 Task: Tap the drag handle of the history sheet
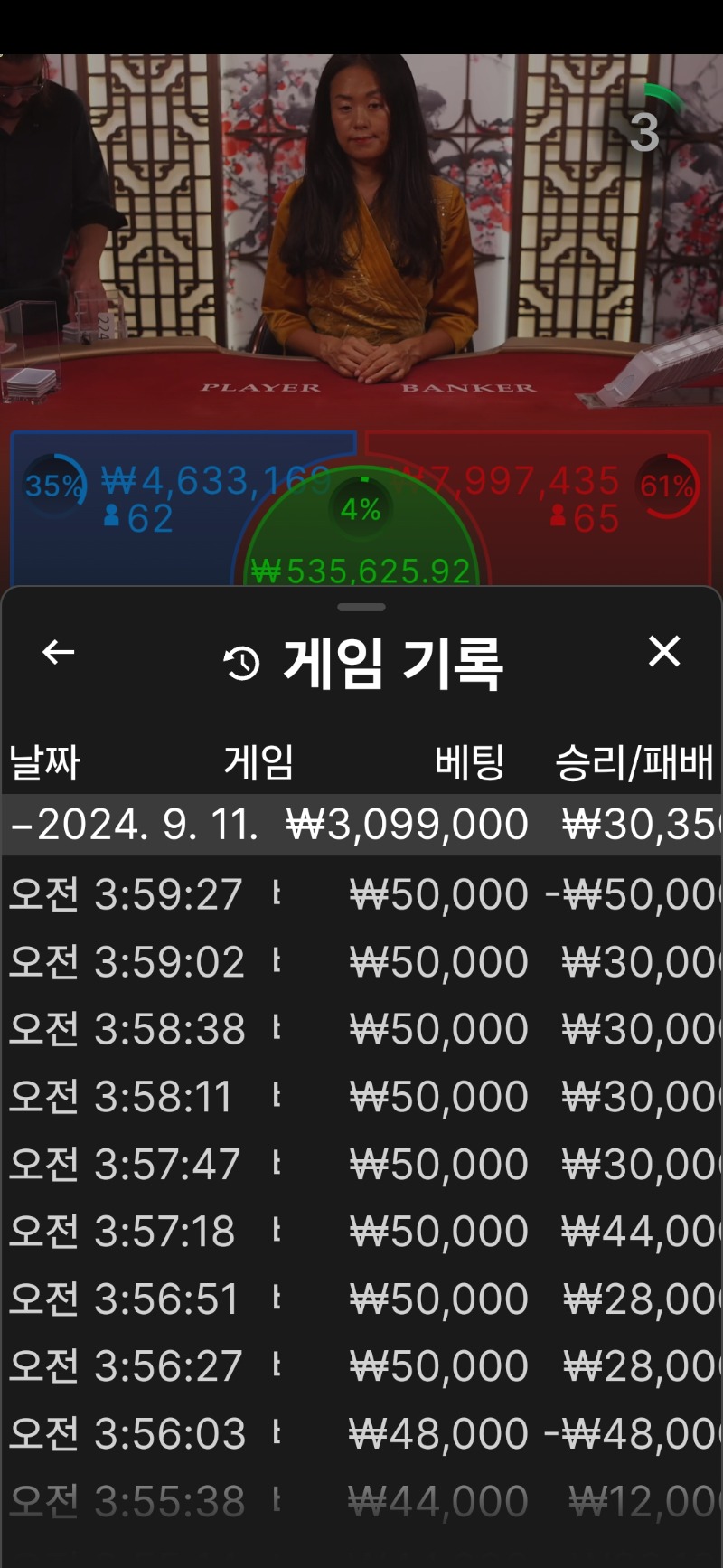[361, 607]
